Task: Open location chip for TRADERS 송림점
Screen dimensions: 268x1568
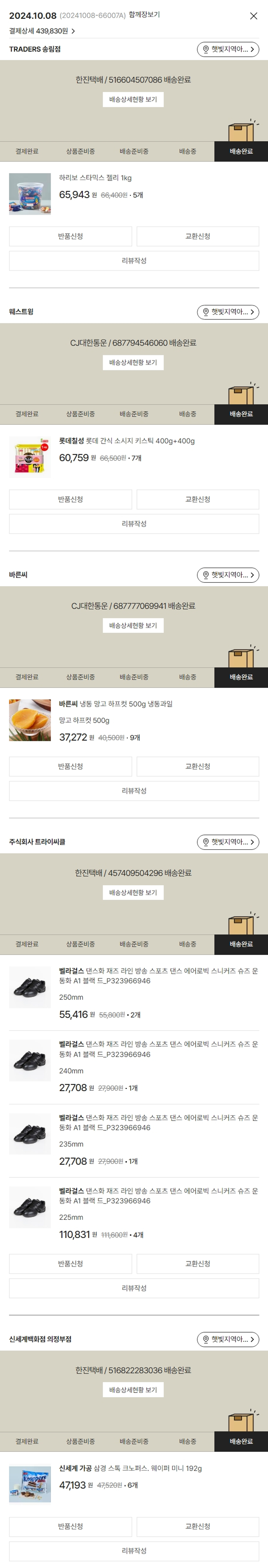Action: tap(228, 49)
